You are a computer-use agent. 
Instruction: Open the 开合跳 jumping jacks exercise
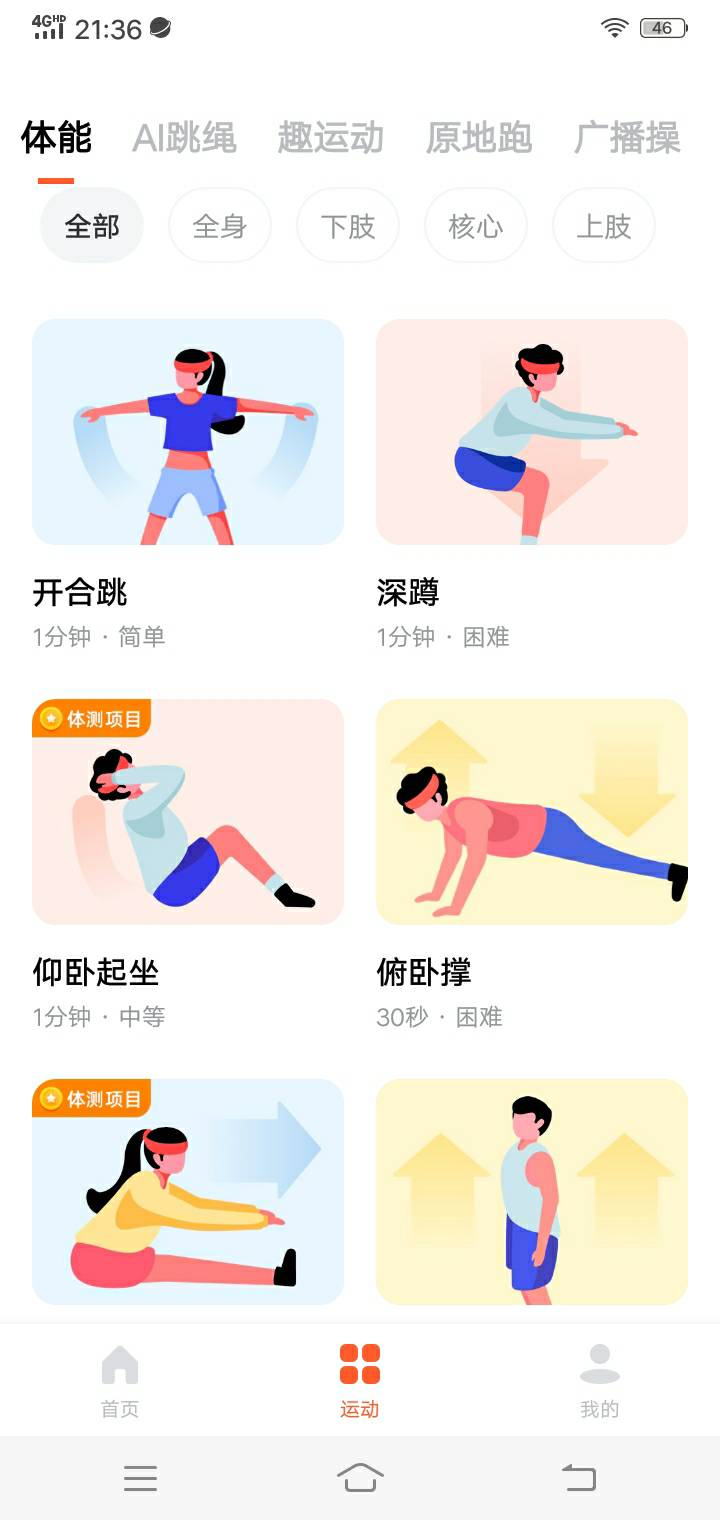coord(188,432)
